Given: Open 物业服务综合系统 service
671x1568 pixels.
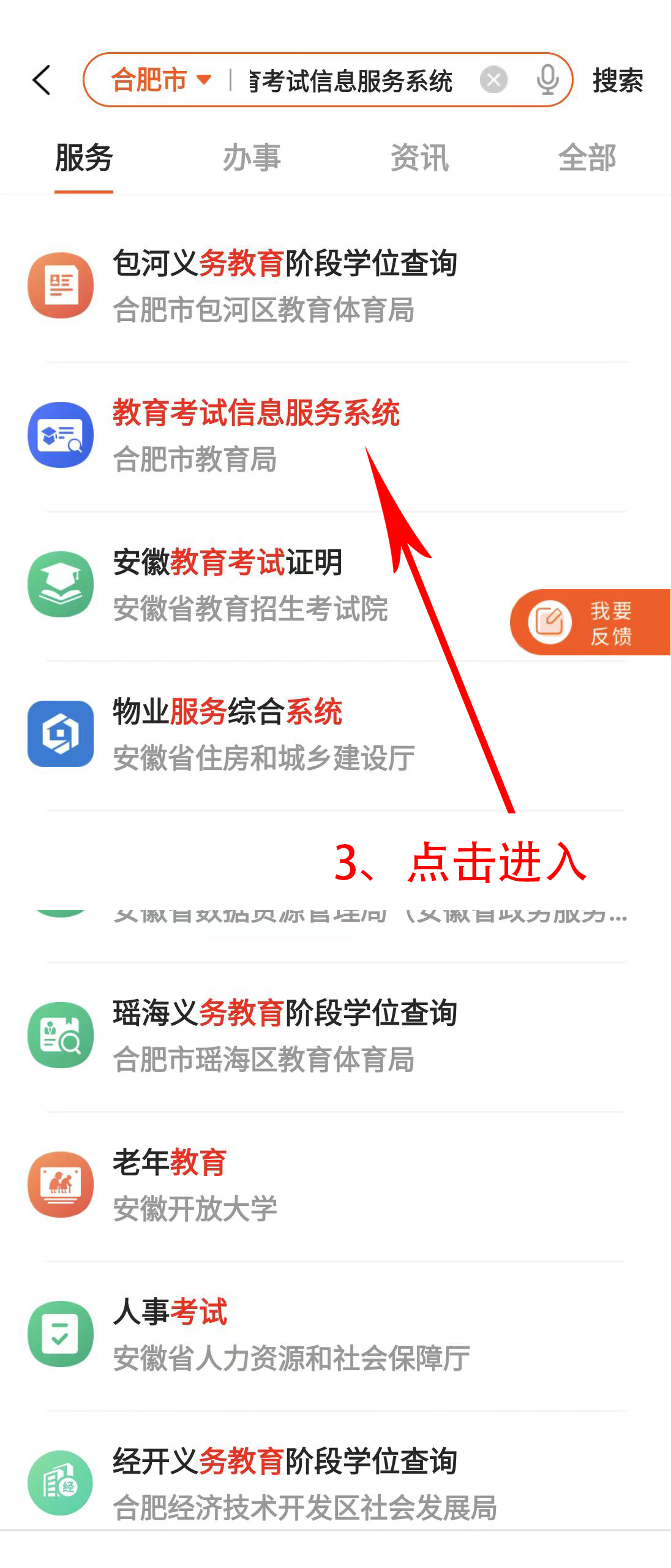Looking at the screenshot, I should click(228, 734).
